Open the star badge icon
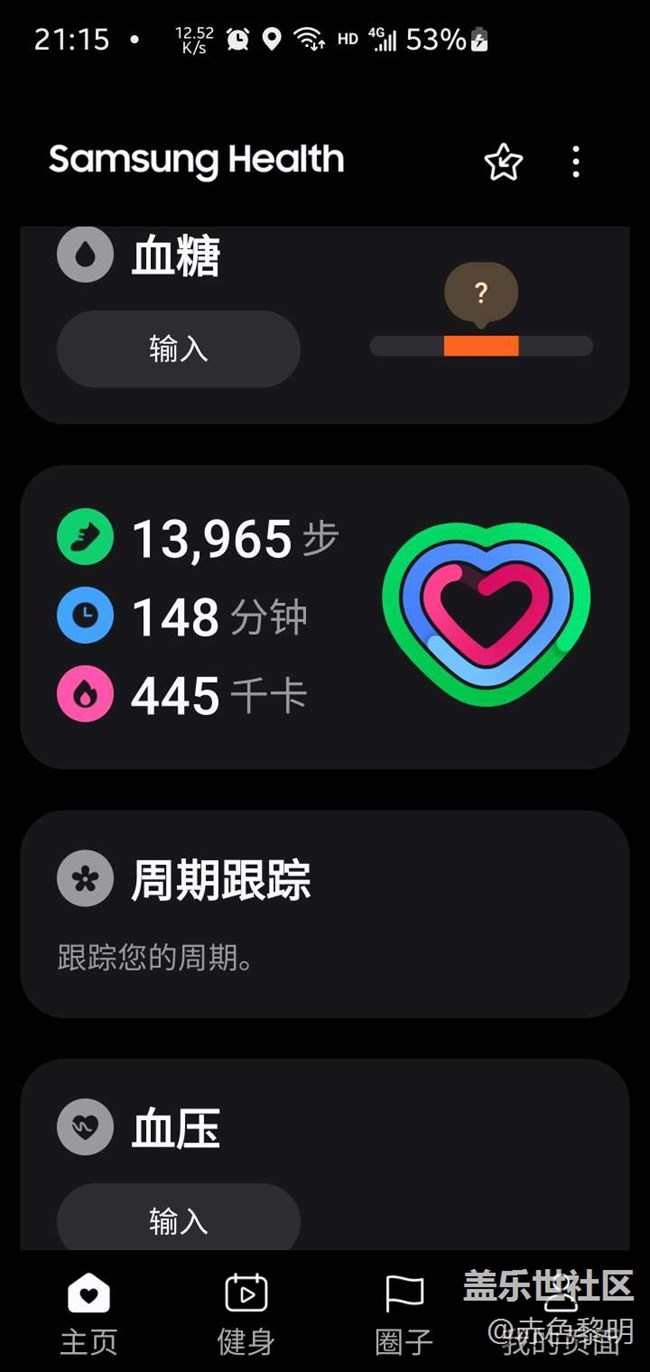 (503, 162)
